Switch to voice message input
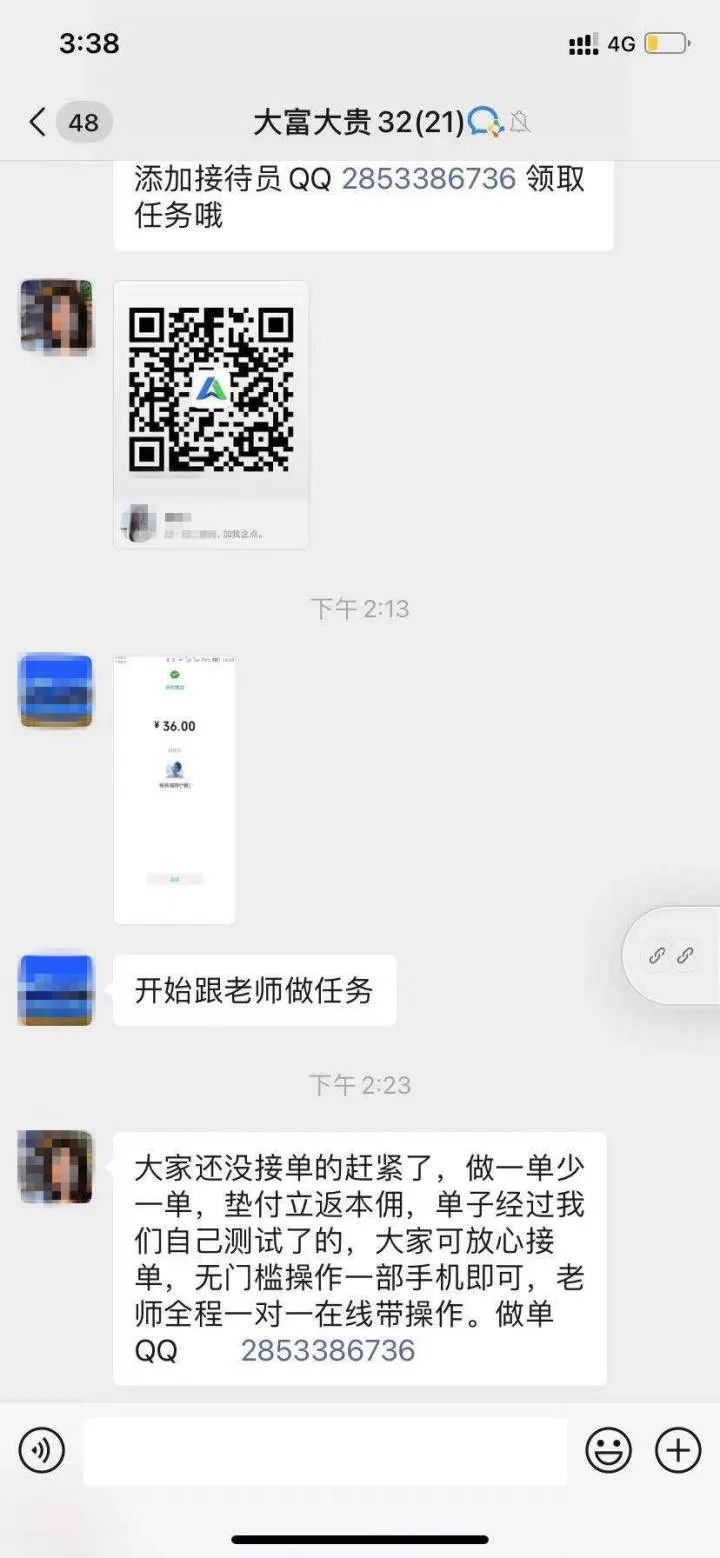Viewport: 720px width, 1558px height. [41, 1450]
